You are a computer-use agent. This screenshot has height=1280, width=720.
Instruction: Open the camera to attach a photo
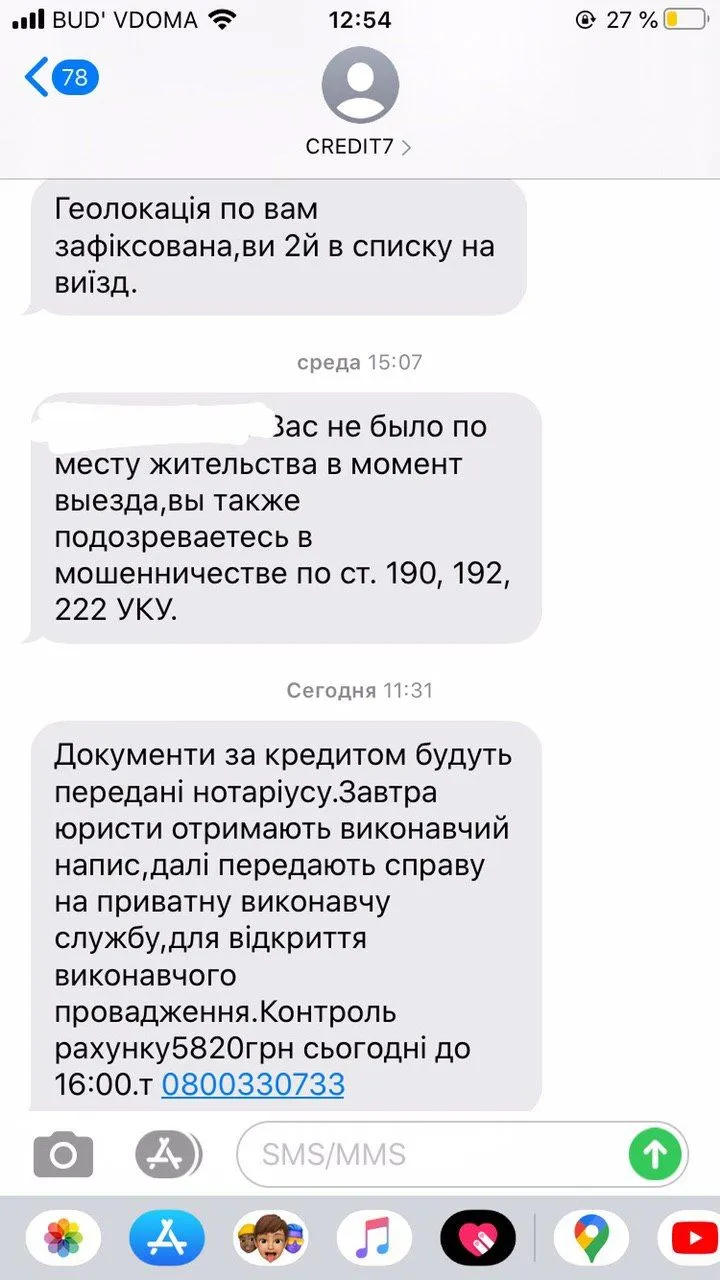(63, 1155)
